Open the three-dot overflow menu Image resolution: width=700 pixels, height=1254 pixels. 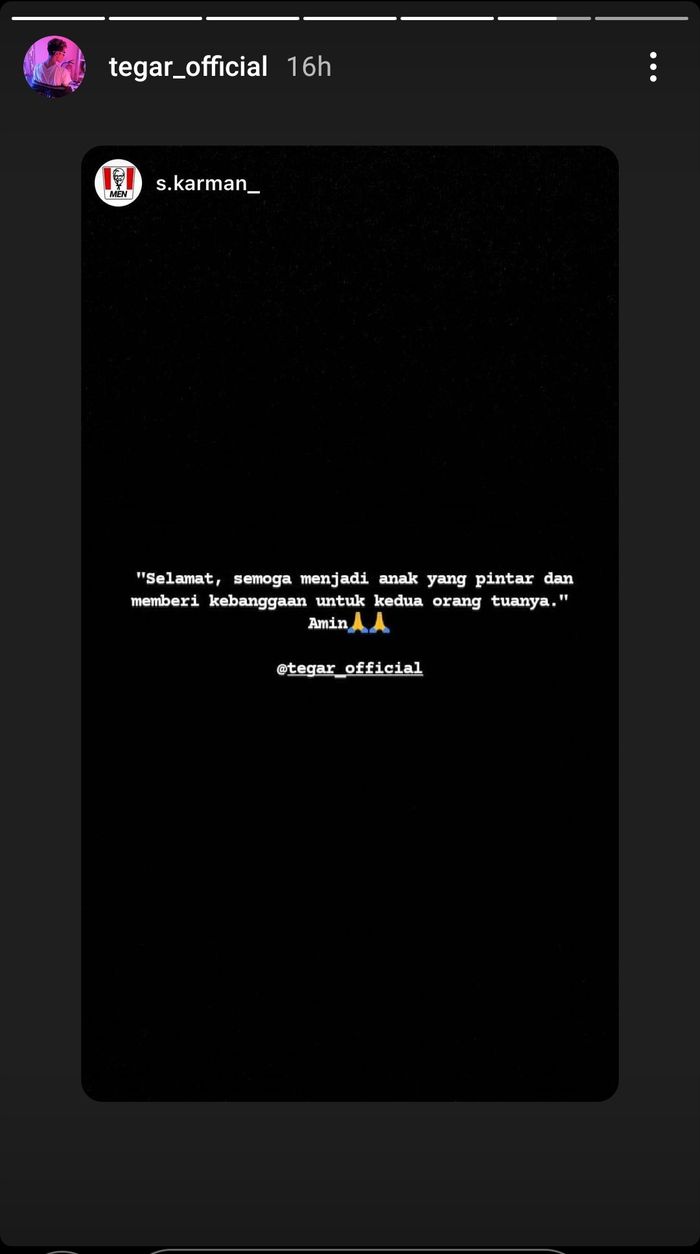653,67
